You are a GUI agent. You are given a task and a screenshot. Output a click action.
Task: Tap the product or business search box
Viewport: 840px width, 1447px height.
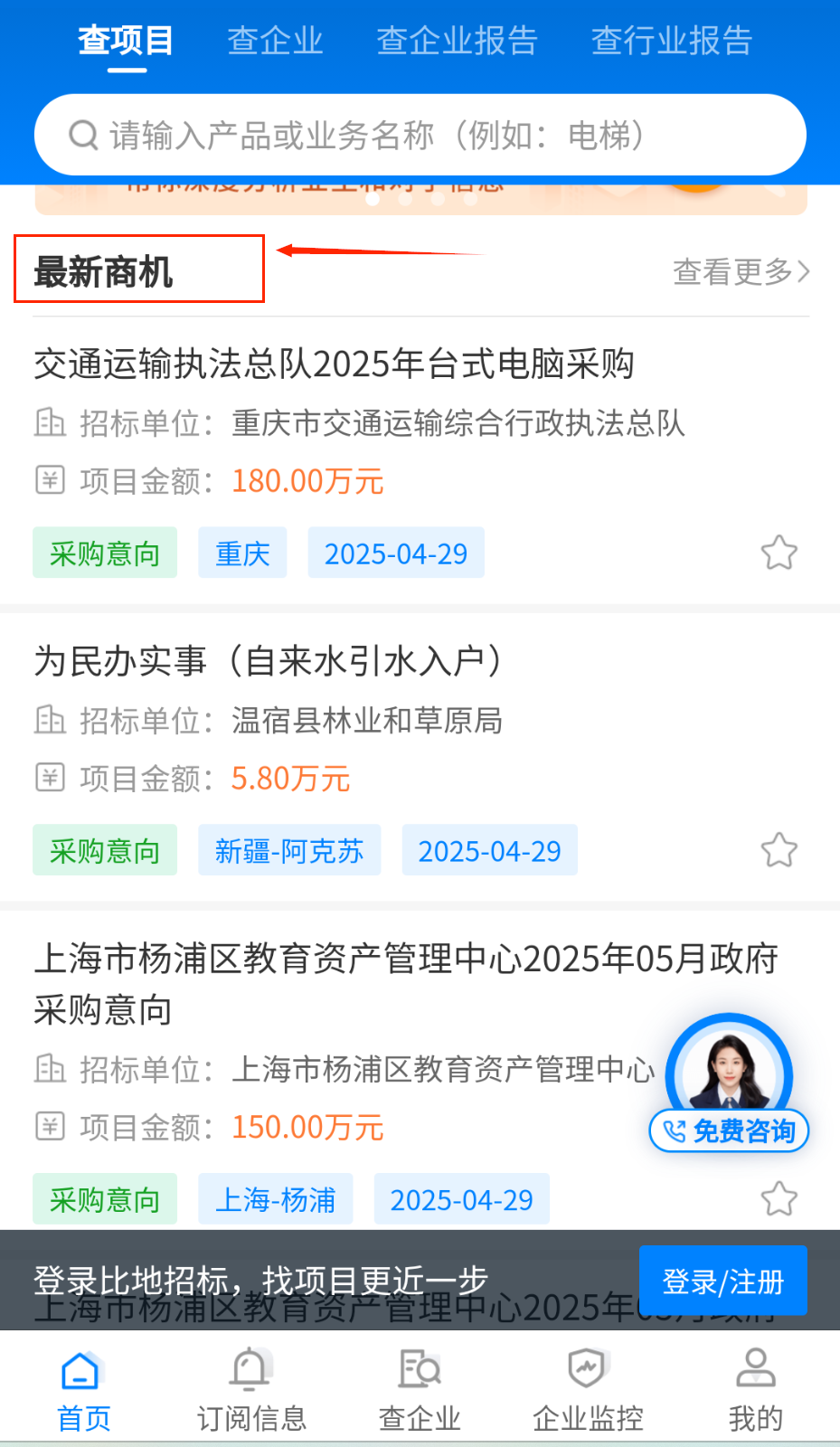(x=420, y=136)
